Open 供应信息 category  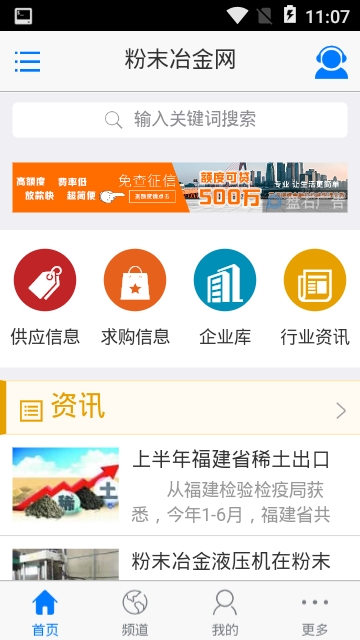click(45, 298)
